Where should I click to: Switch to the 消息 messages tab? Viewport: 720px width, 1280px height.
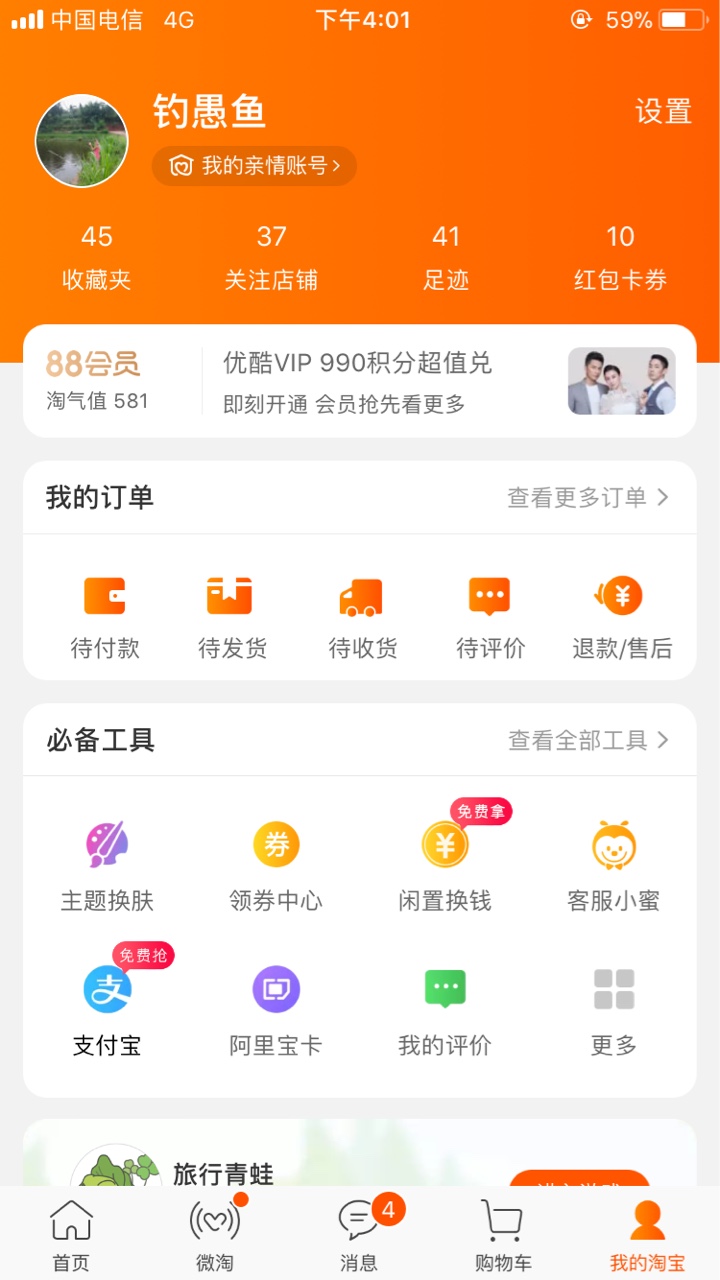point(359,1235)
